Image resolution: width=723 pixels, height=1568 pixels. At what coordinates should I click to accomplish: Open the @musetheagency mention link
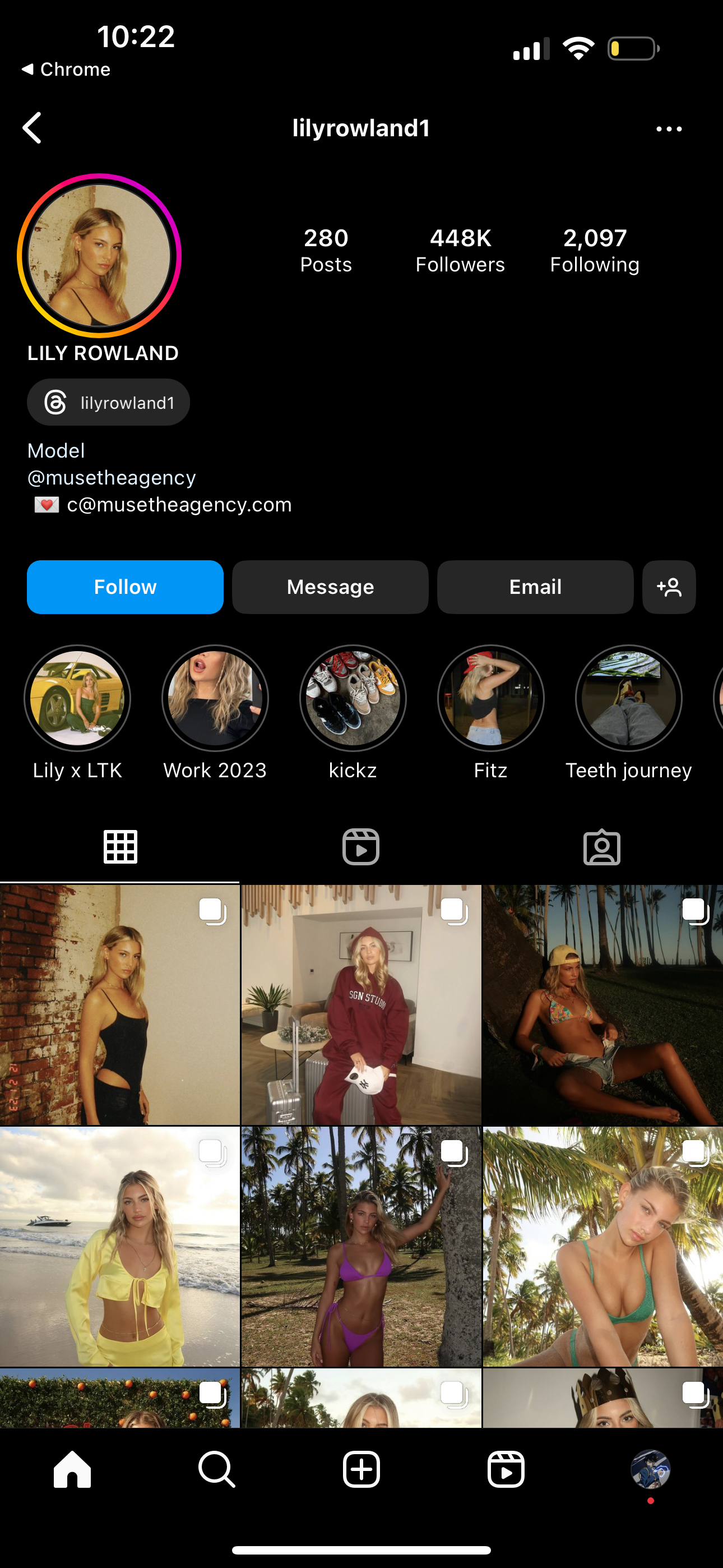coord(112,478)
